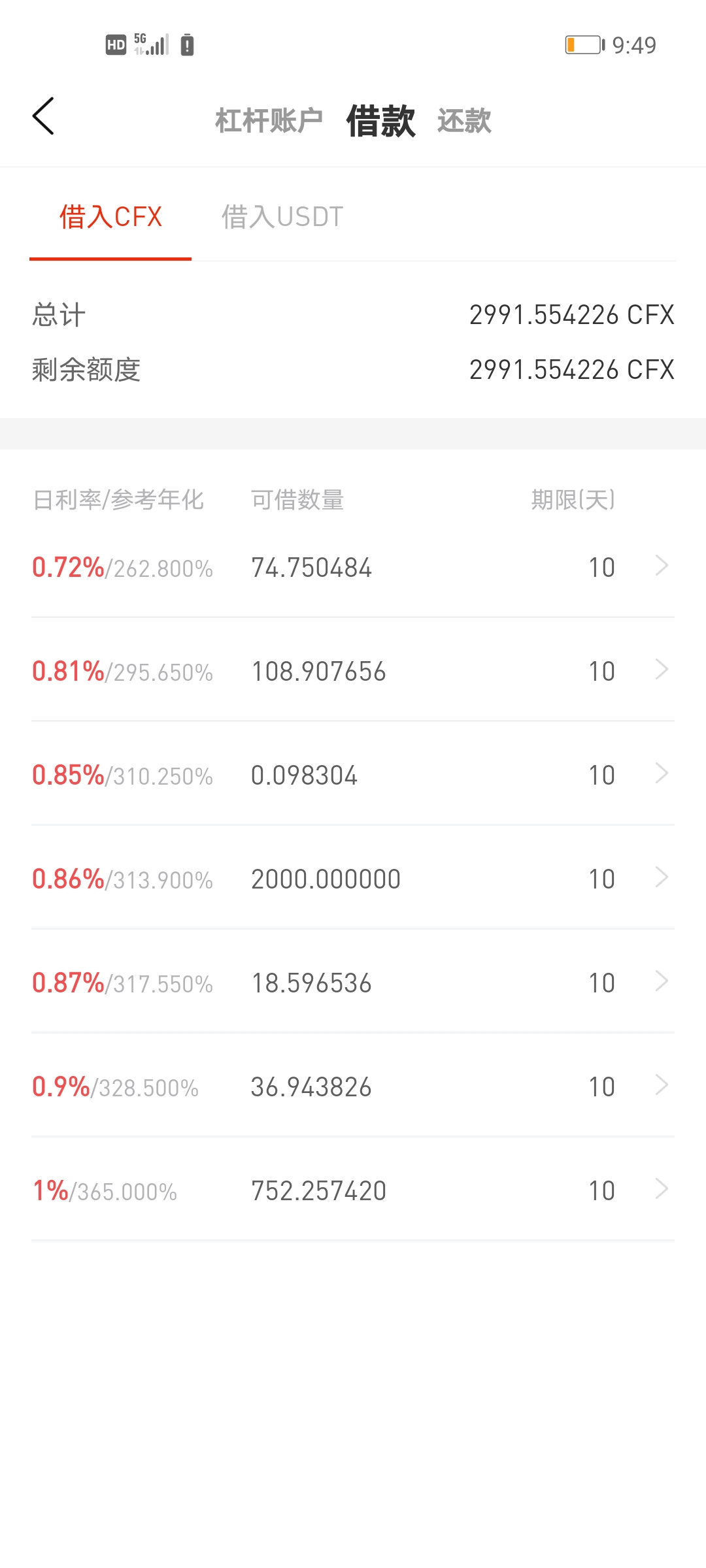Select the 借入USDT tab
This screenshot has height=1568, width=706.
click(282, 217)
